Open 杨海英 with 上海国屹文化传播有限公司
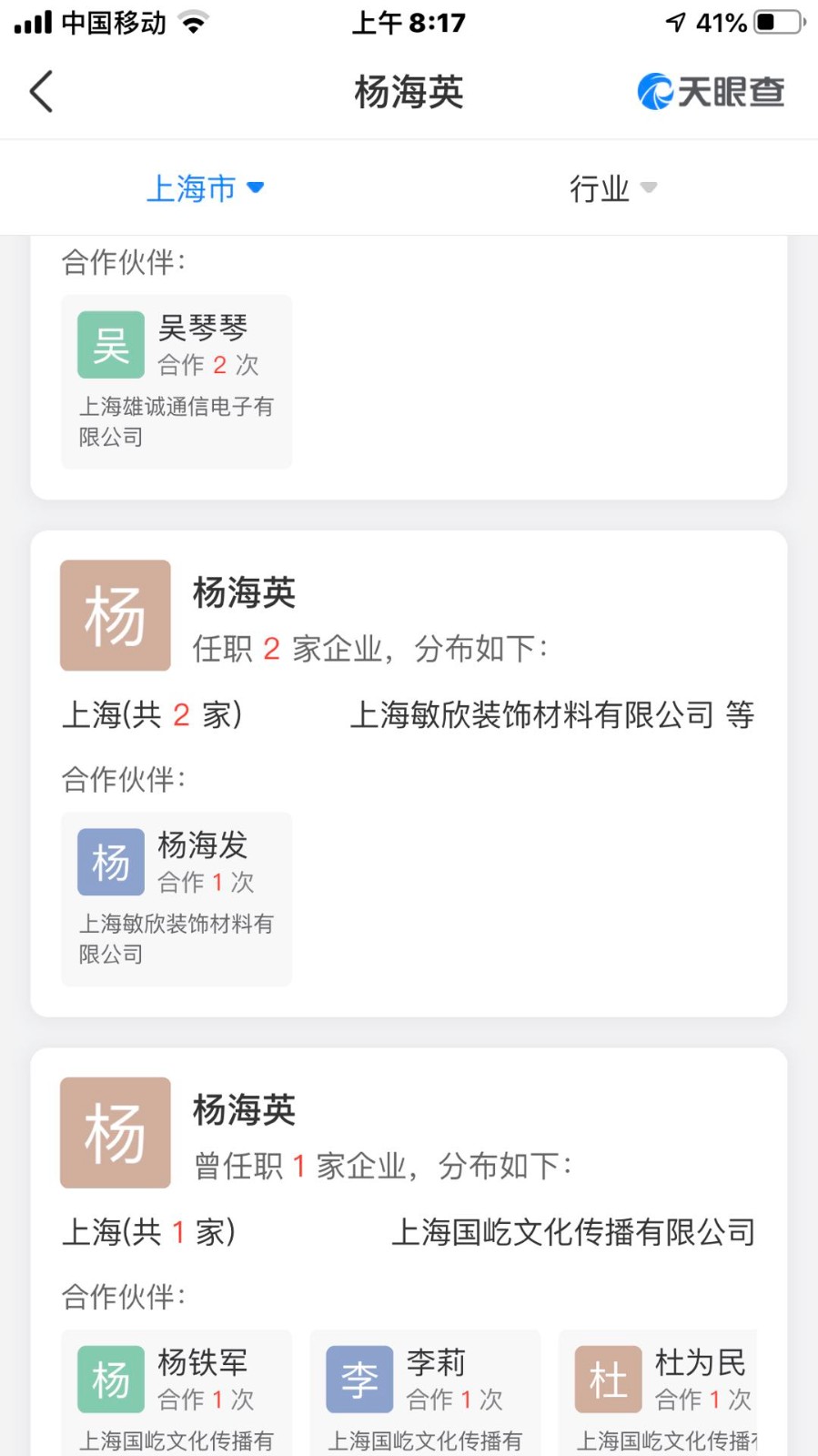 pyautogui.click(x=244, y=1111)
